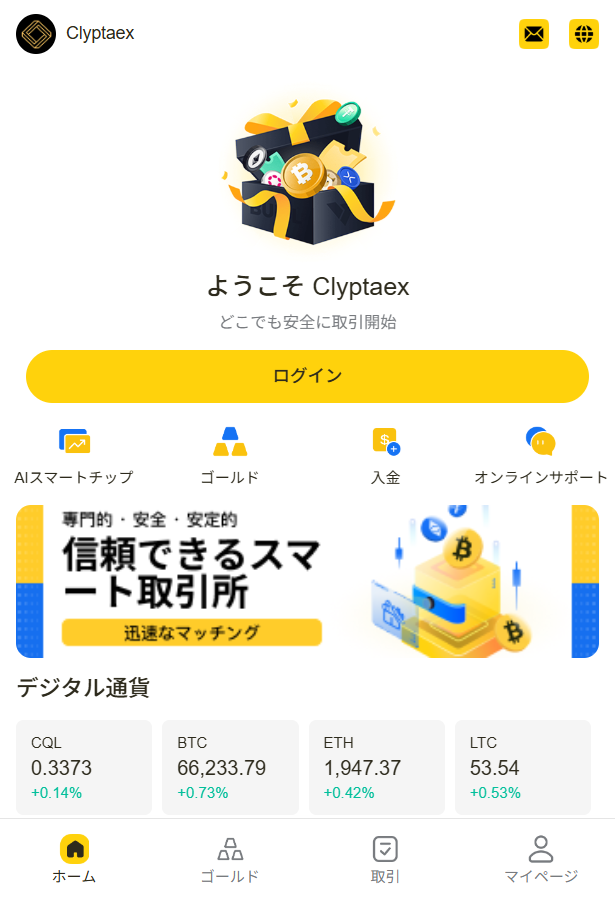Open the CQL price card
This screenshot has height=897, width=615.
(x=84, y=767)
